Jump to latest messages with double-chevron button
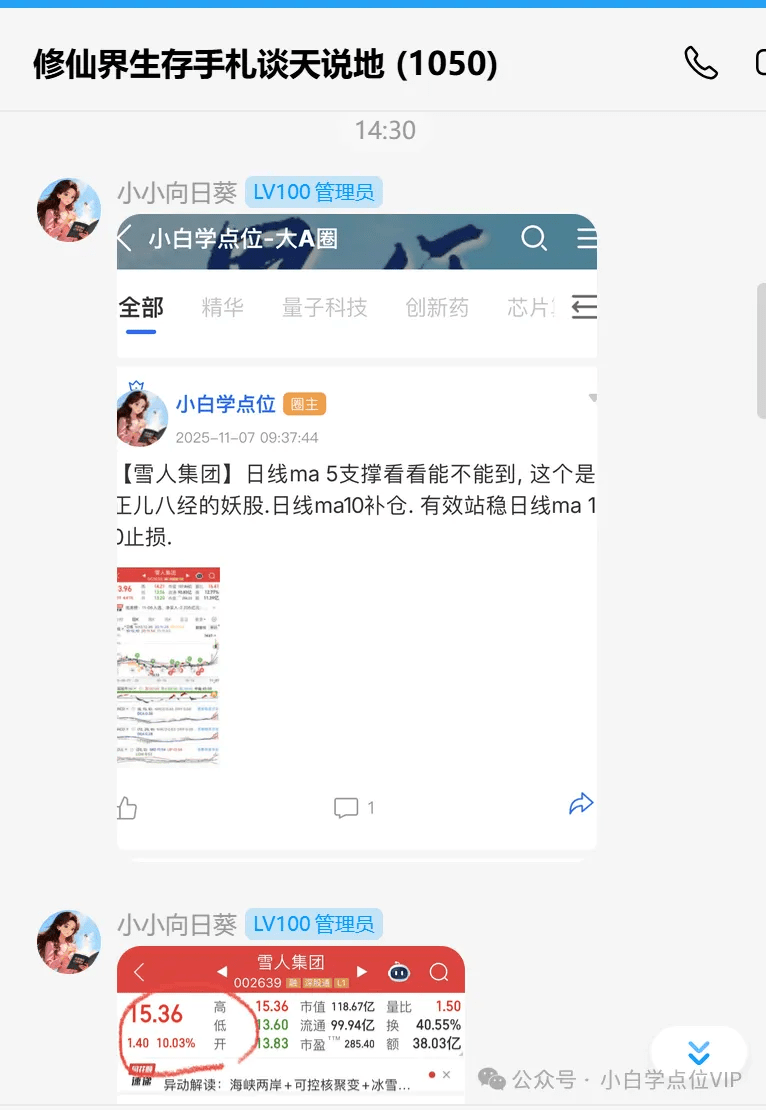The image size is (766, 1110). 698,1052
